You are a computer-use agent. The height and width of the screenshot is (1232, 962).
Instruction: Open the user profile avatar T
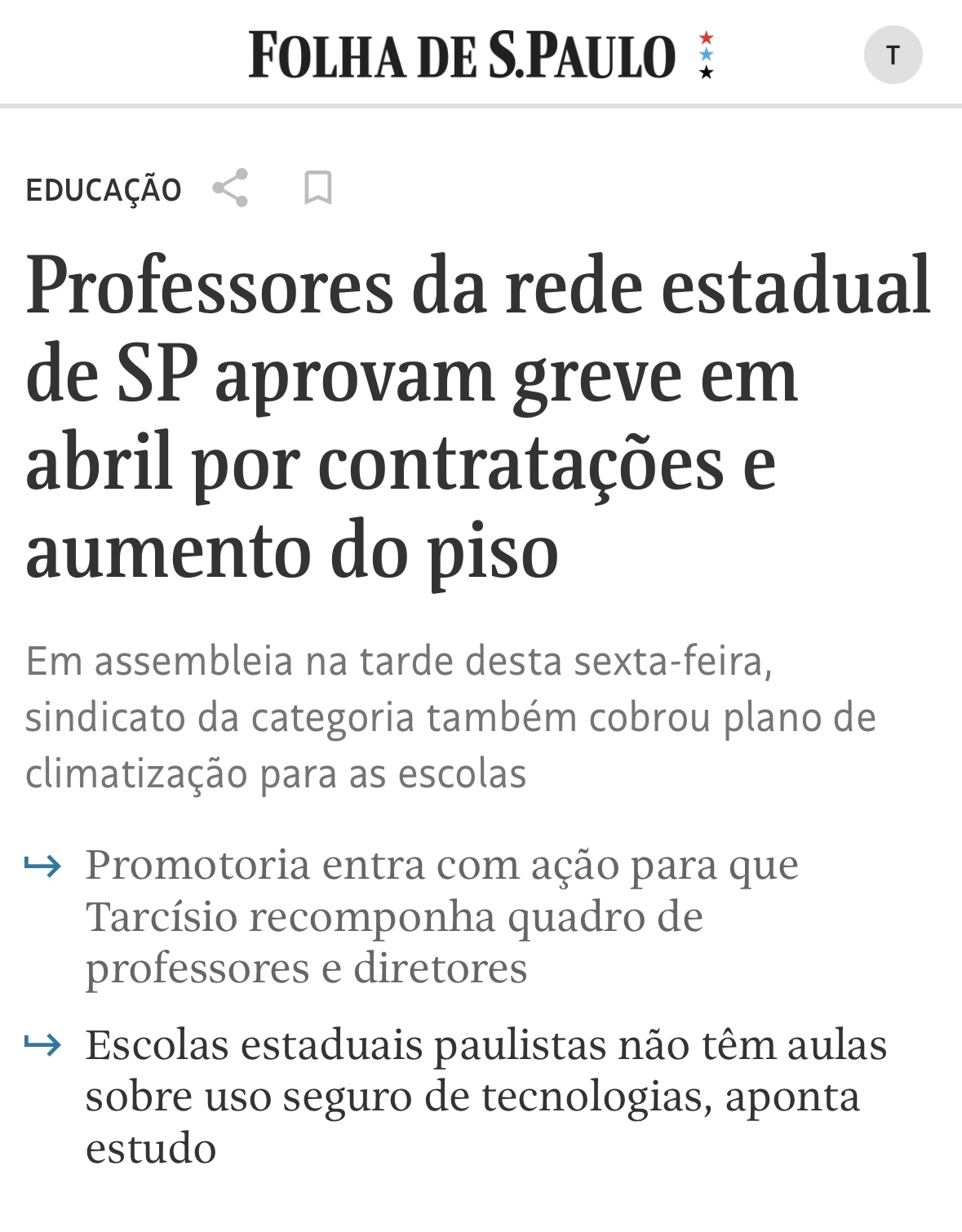[x=893, y=55]
